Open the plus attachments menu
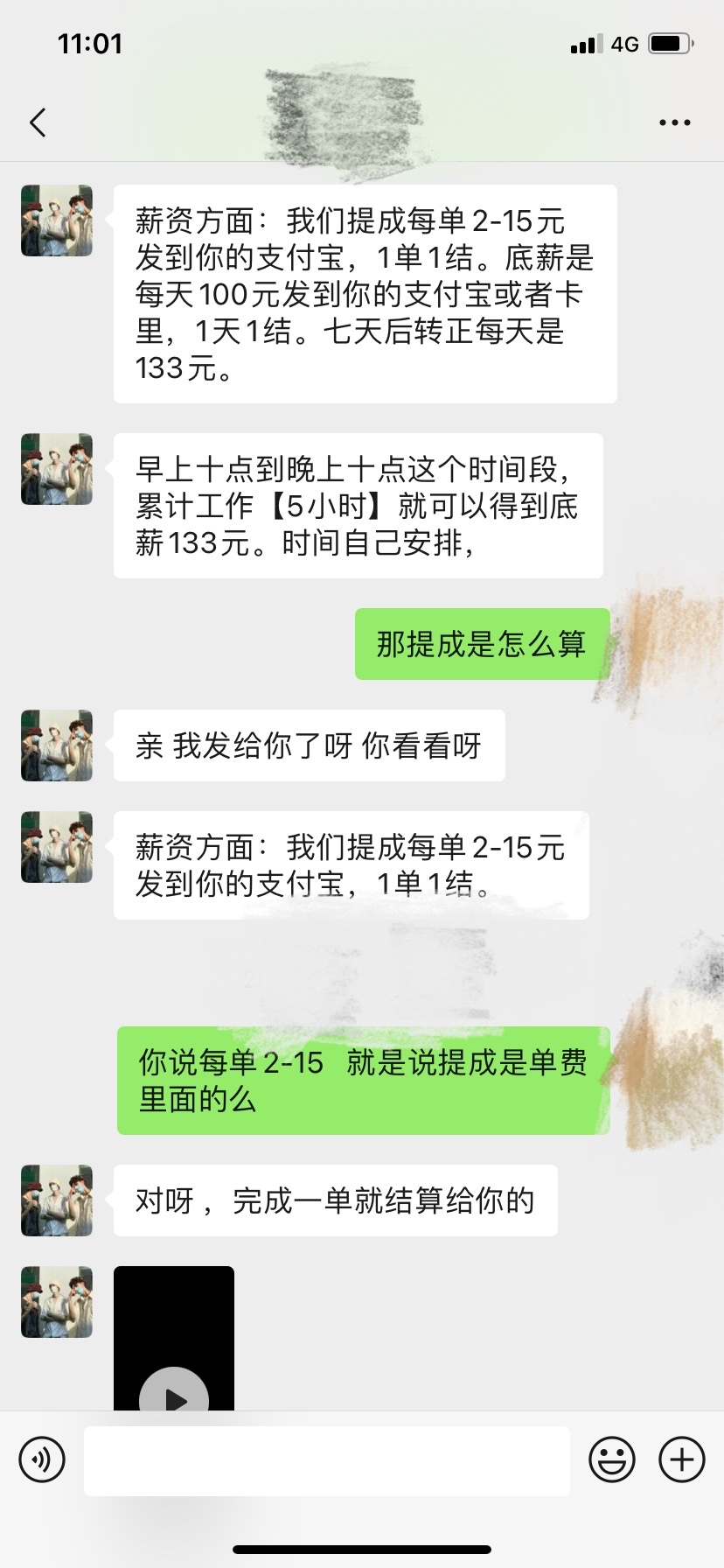 [681, 1459]
